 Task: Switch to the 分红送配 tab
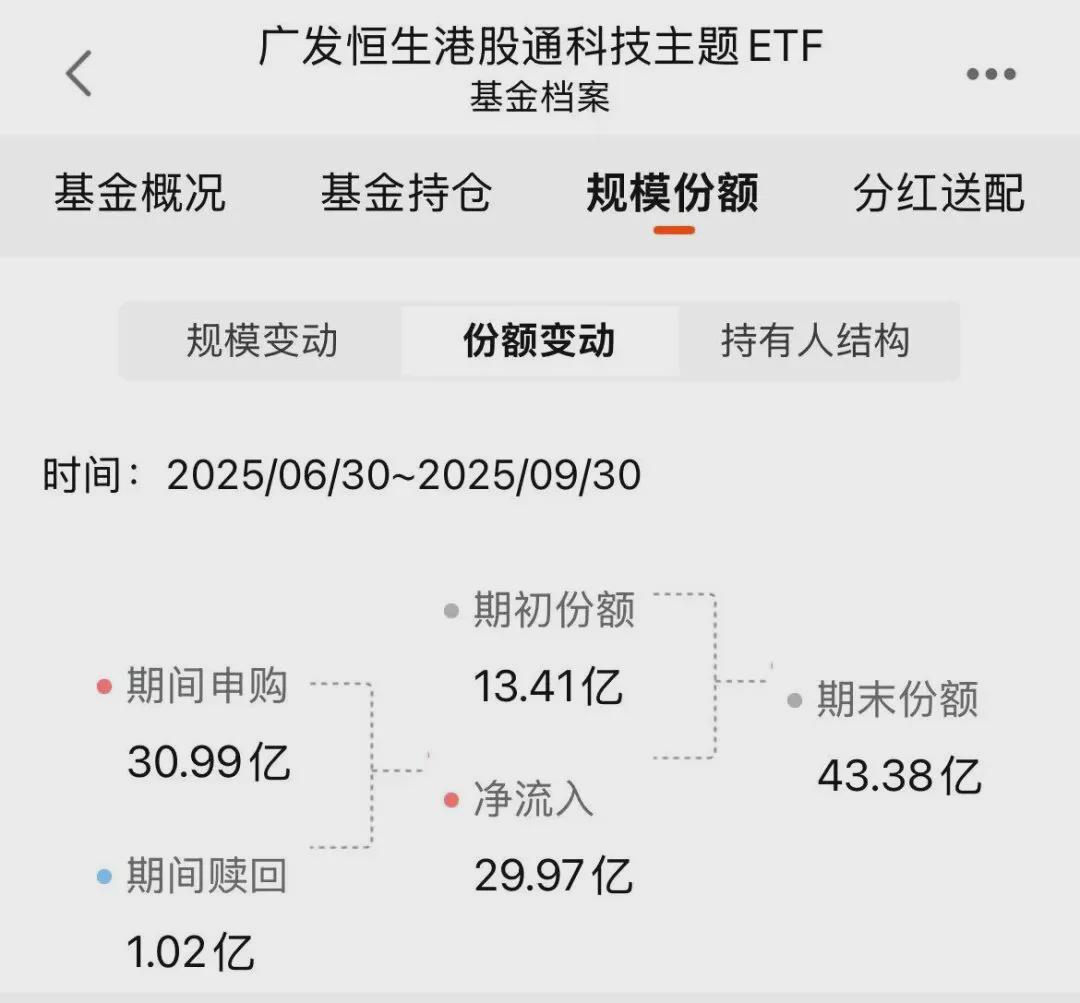pos(939,193)
